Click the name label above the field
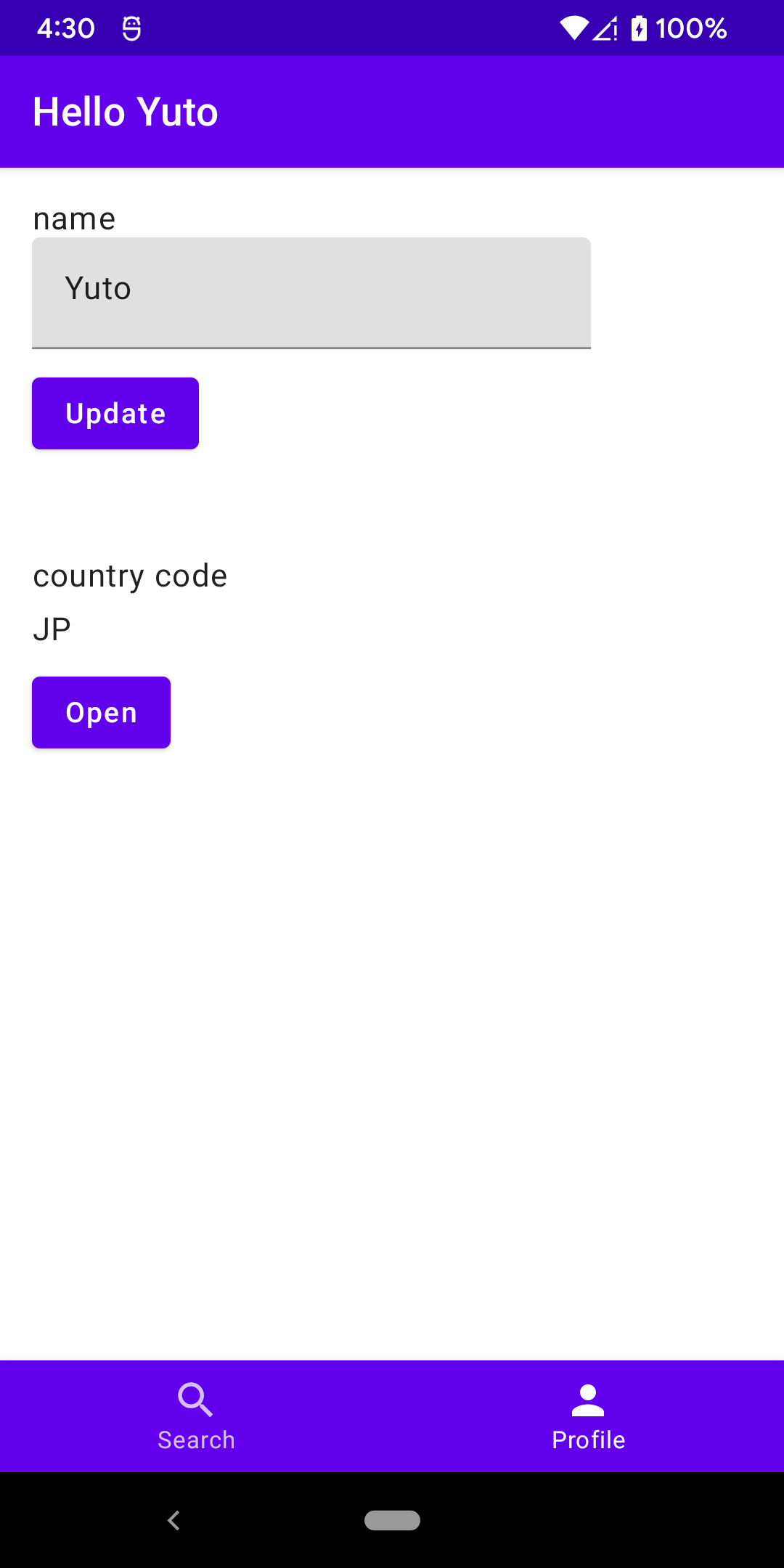This screenshot has height=1568, width=784. (x=73, y=217)
